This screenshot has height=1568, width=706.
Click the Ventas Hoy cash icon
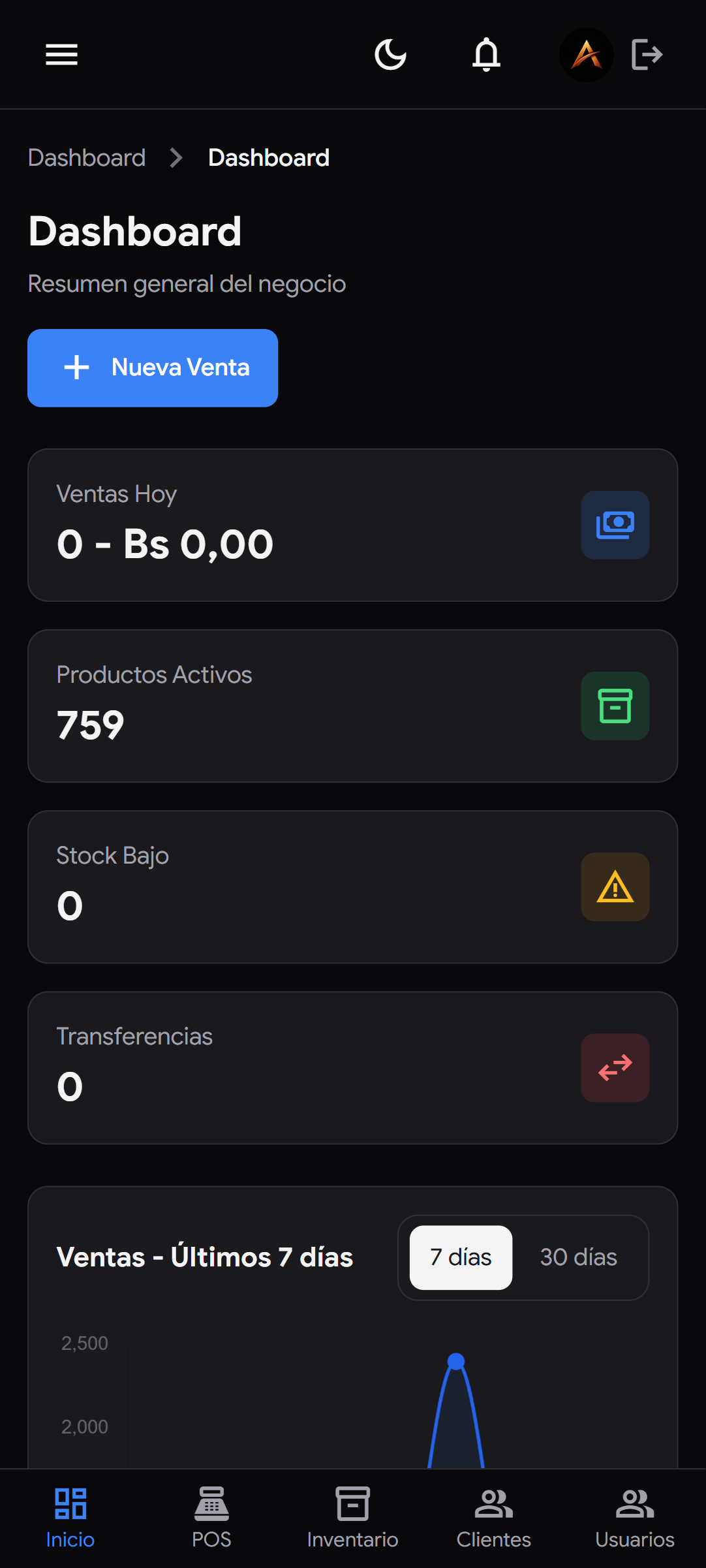(x=614, y=525)
